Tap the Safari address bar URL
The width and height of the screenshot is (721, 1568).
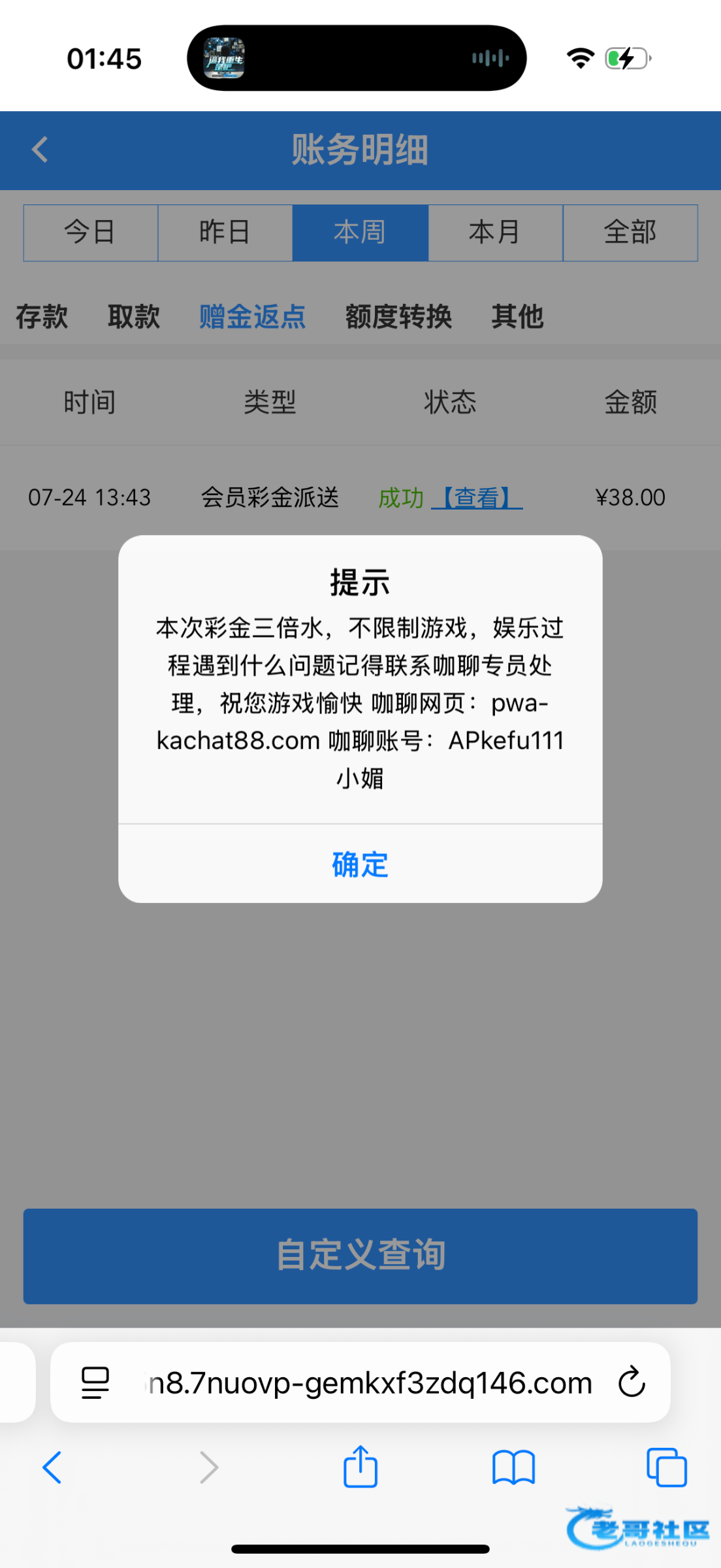point(369,1382)
